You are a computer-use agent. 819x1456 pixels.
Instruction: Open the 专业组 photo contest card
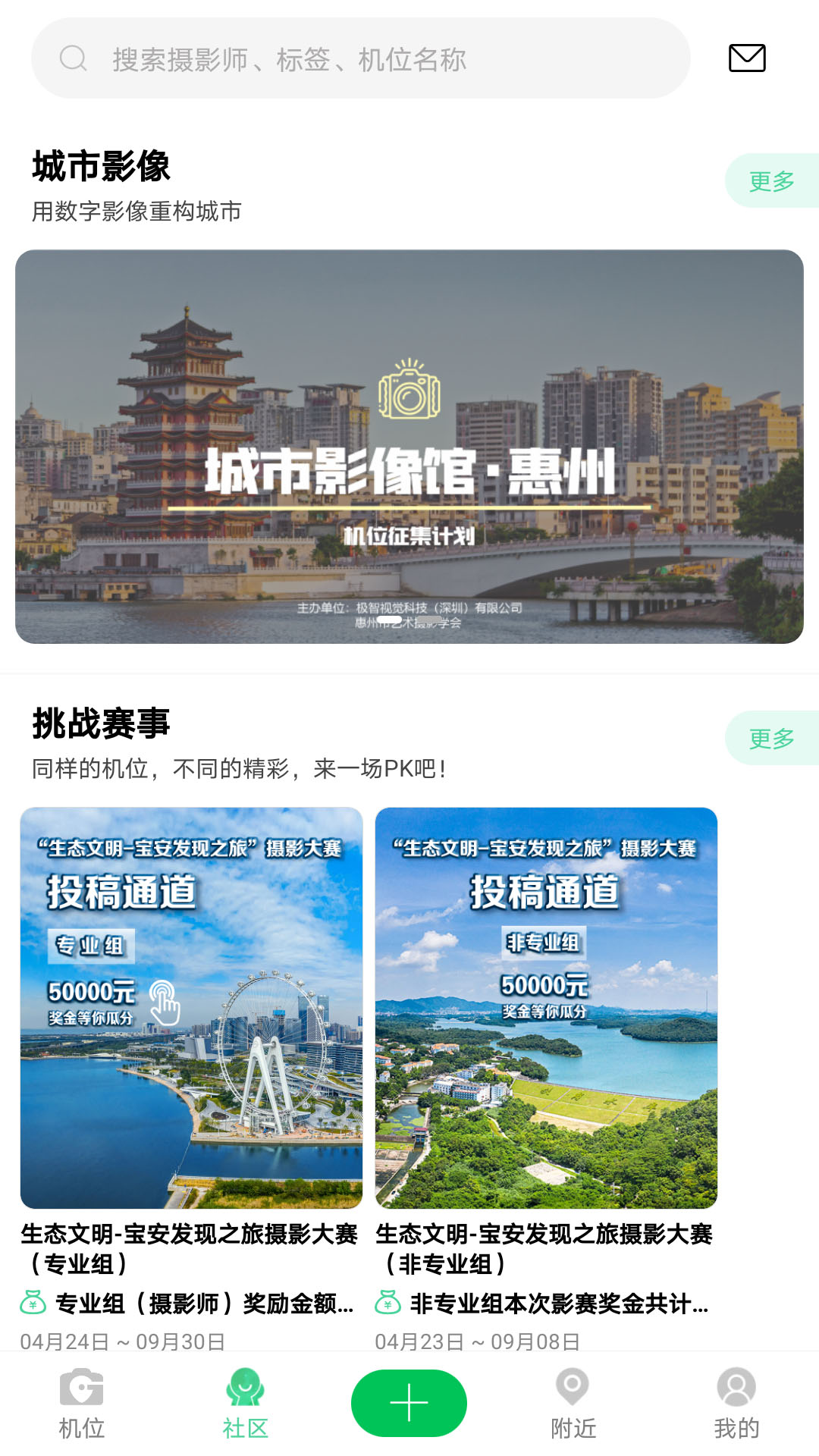tap(191, 1008)
